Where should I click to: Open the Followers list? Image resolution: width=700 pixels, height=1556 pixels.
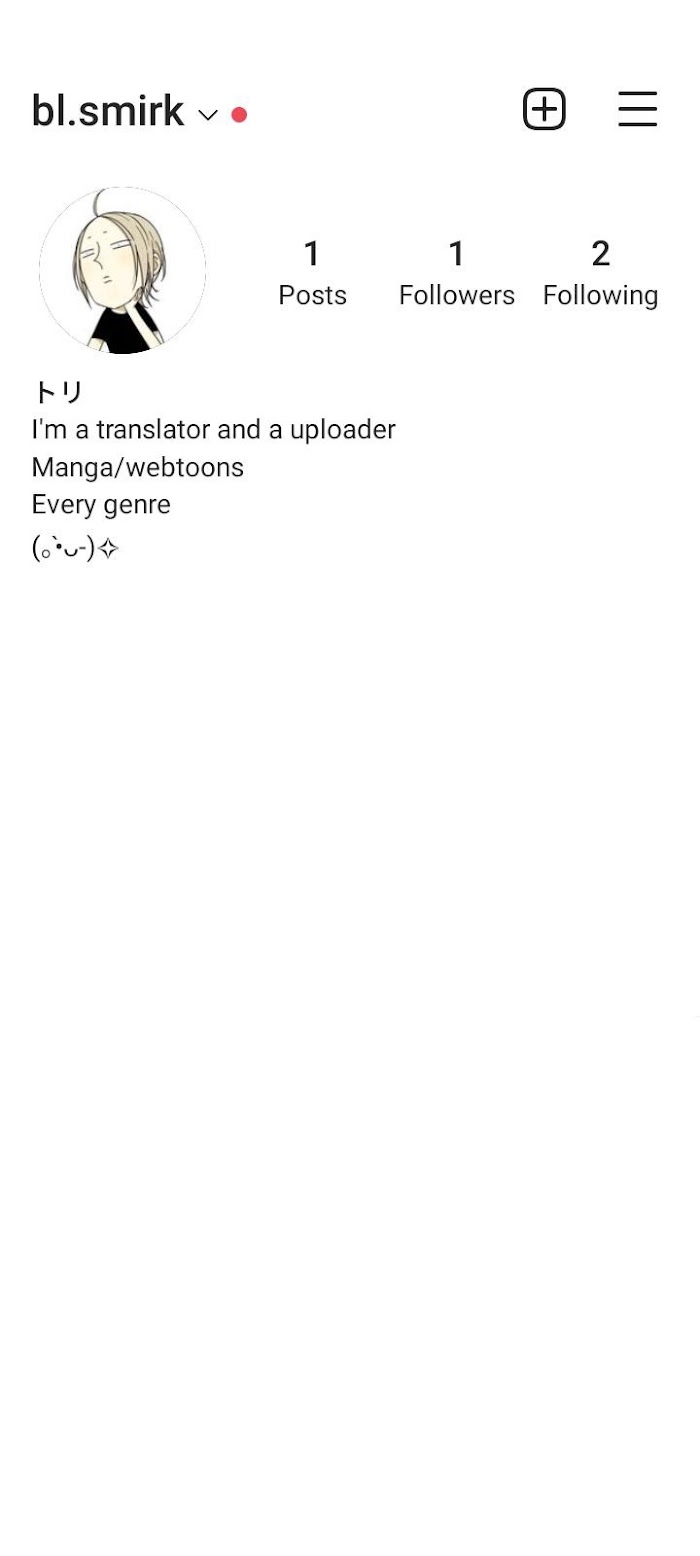(x=456, y=272)
